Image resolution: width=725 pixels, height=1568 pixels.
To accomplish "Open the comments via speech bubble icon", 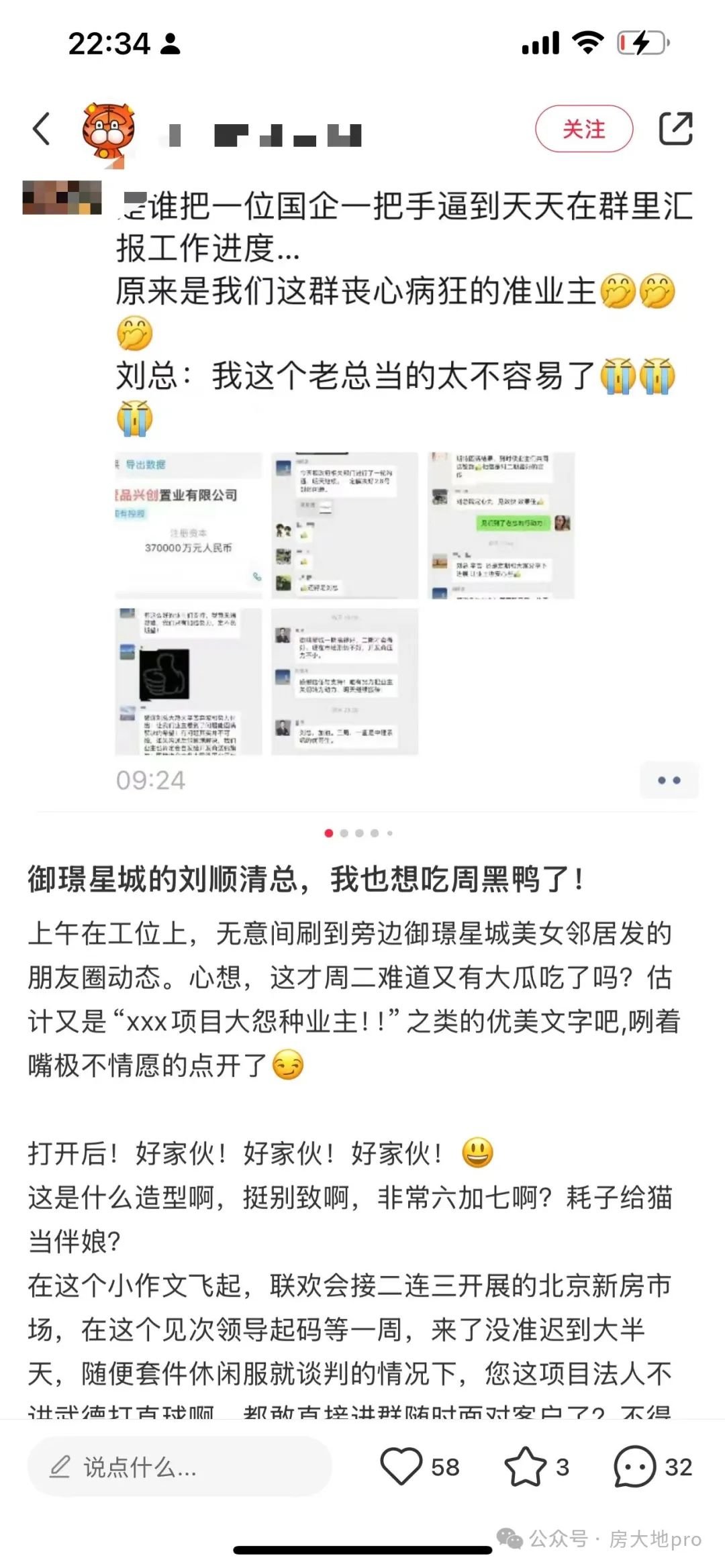I will coord(634,1467).
